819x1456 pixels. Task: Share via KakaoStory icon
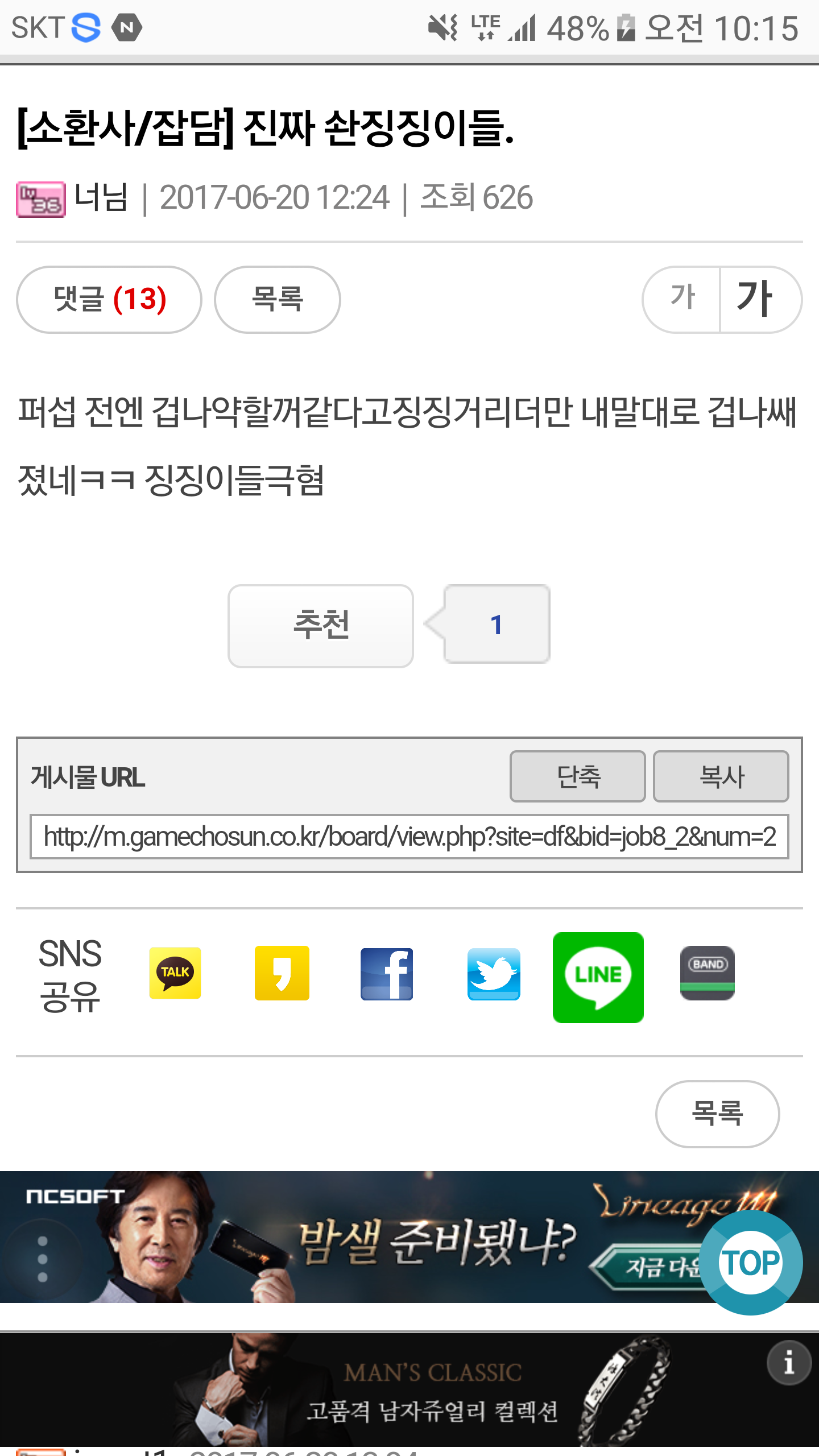point(282,973)
